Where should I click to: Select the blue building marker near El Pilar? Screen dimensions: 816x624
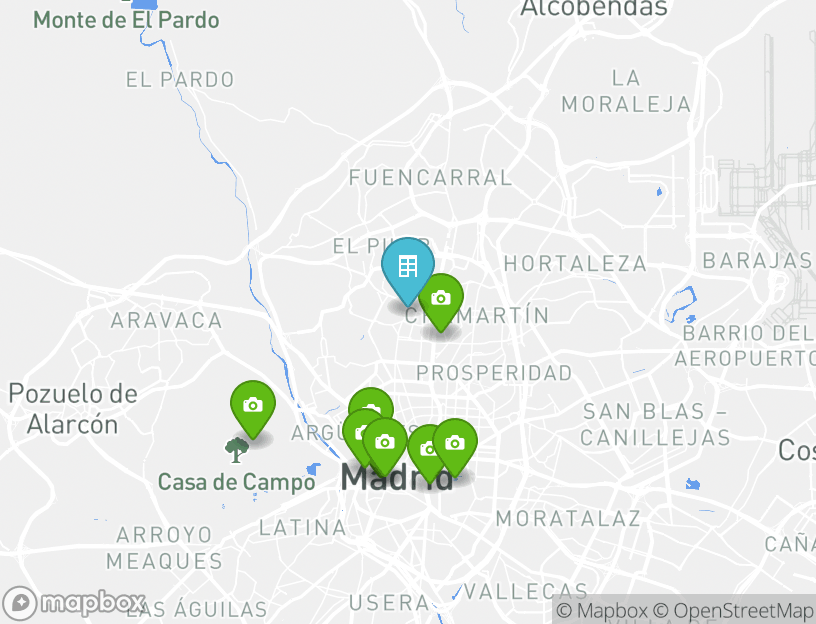pos(407,268)
